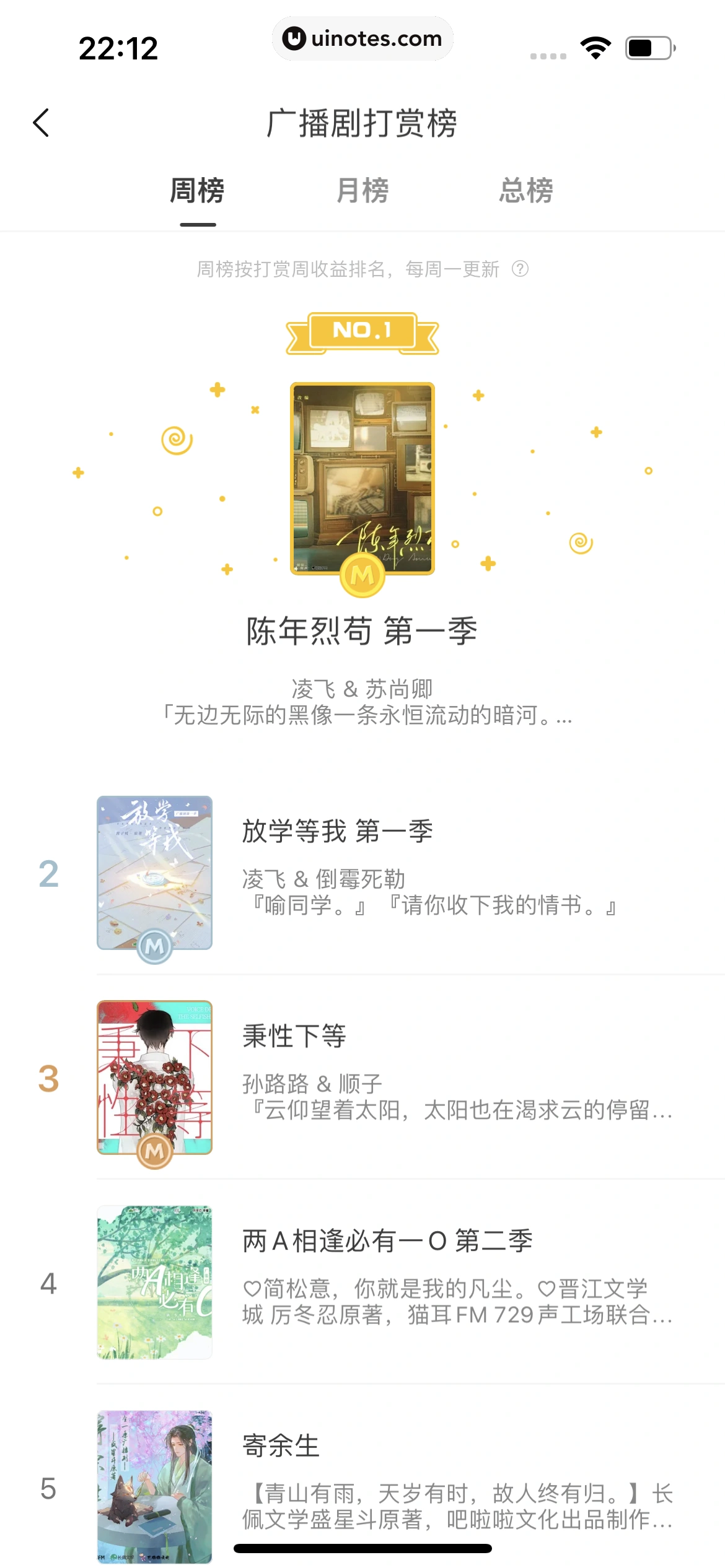725x1568 pixels.
Task: Select the 周榜 tab
Action: tap(198, 191)
